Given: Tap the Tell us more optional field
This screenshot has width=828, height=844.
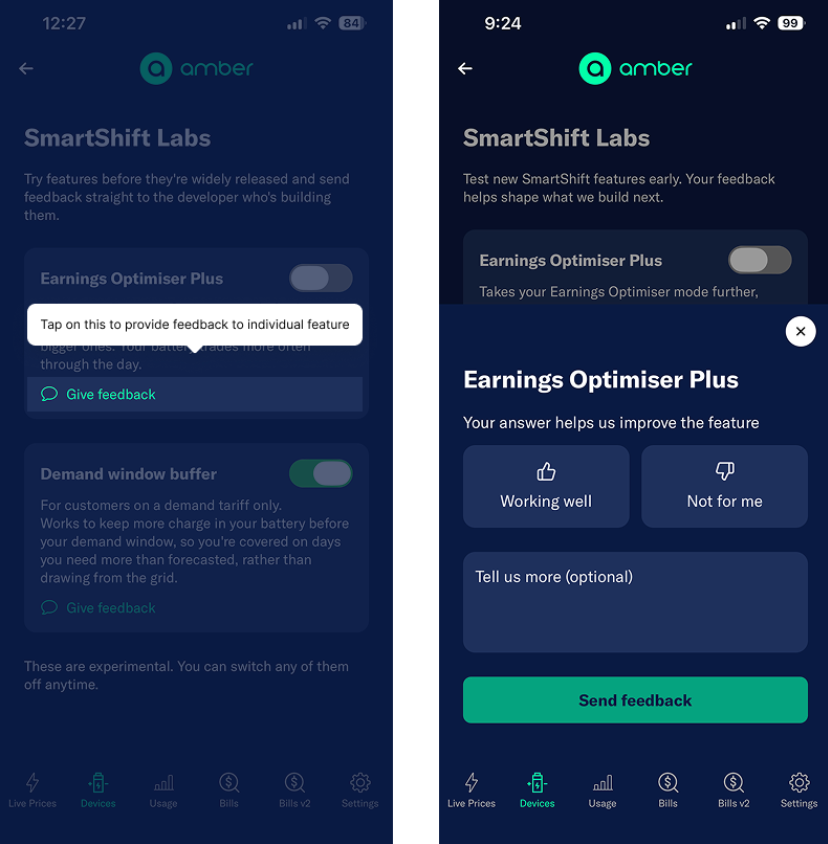Looking at the screenshot, I should click(635, 602).
